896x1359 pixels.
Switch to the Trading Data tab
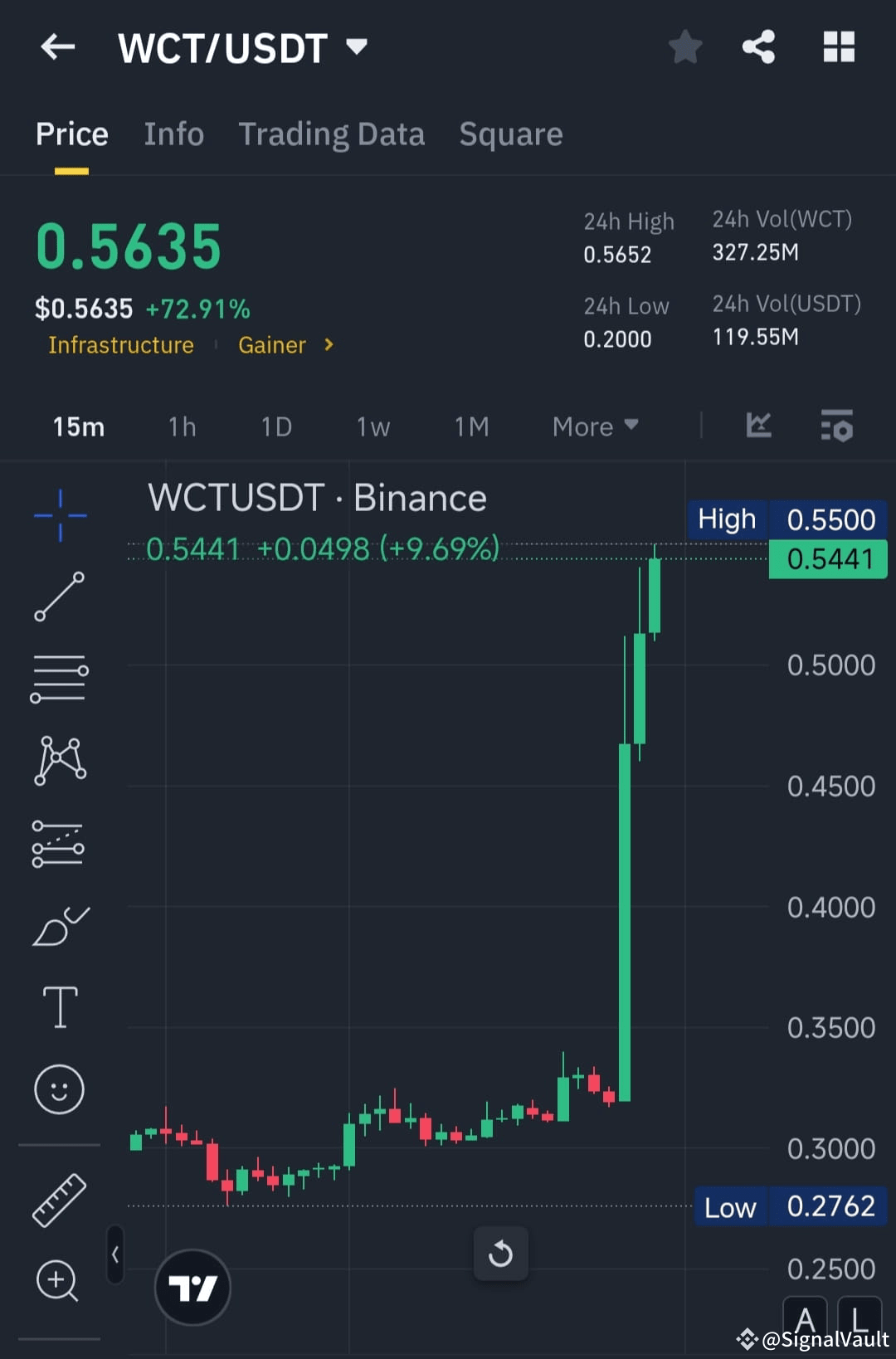332,134
